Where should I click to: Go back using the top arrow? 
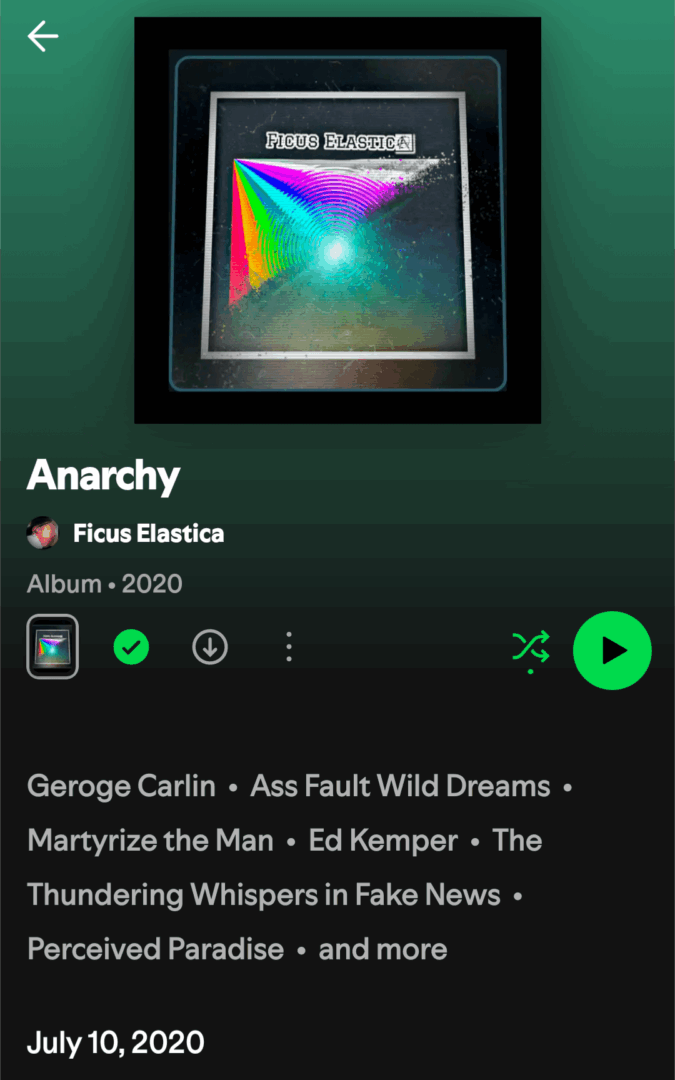tap(43, 37)
